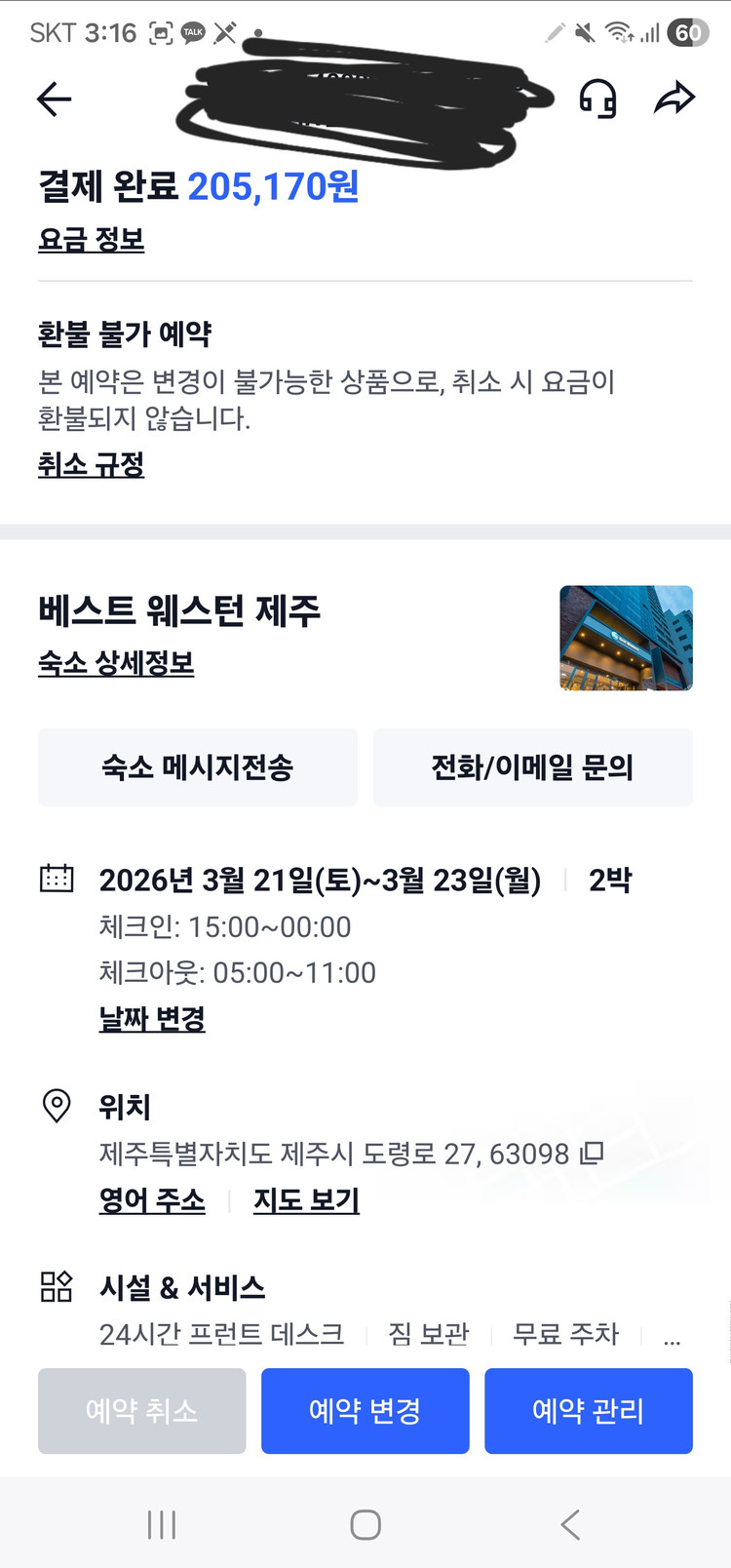731x1568 pixels.
Task: View the address in English via 영어 주소
Action: 151,1200
